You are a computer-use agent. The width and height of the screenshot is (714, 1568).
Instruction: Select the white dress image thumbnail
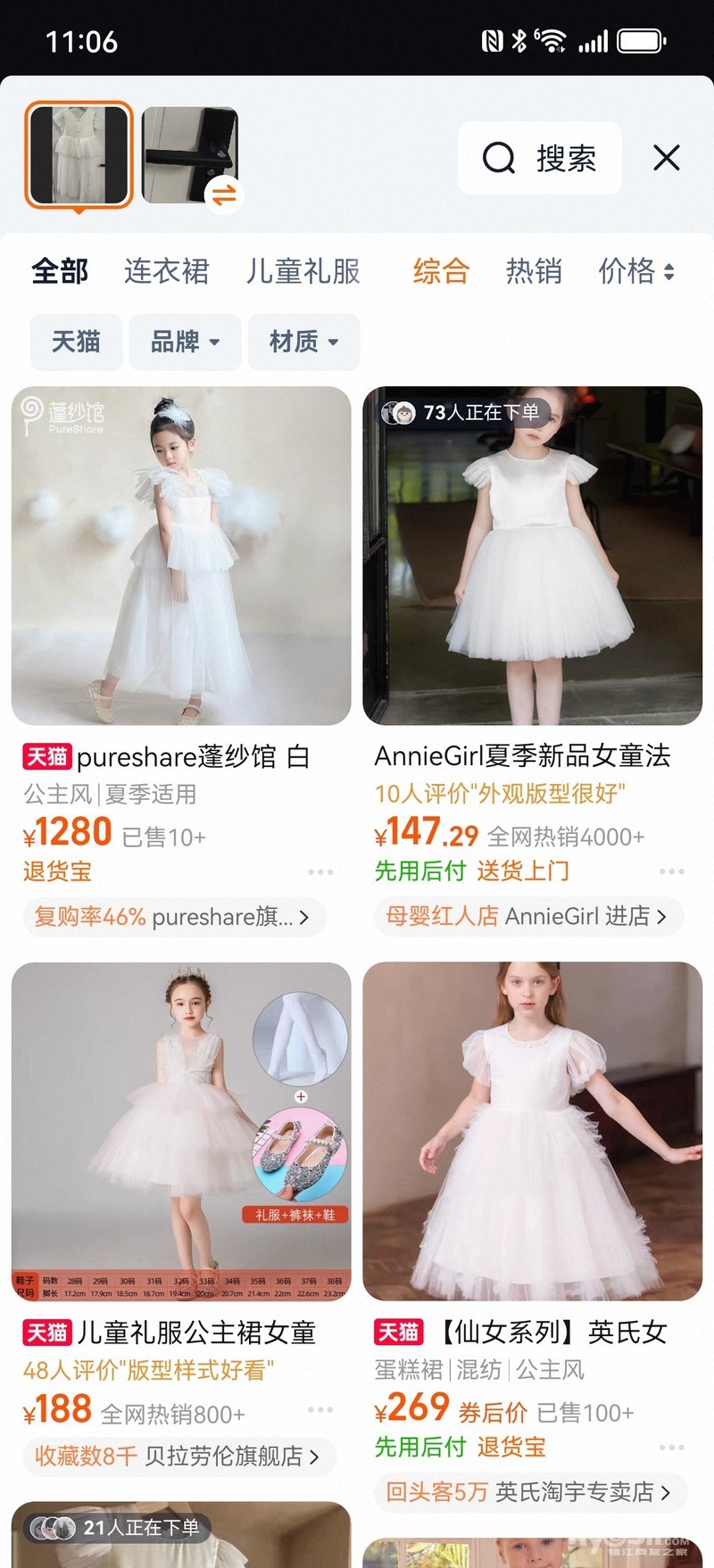[x=79, y=154]
